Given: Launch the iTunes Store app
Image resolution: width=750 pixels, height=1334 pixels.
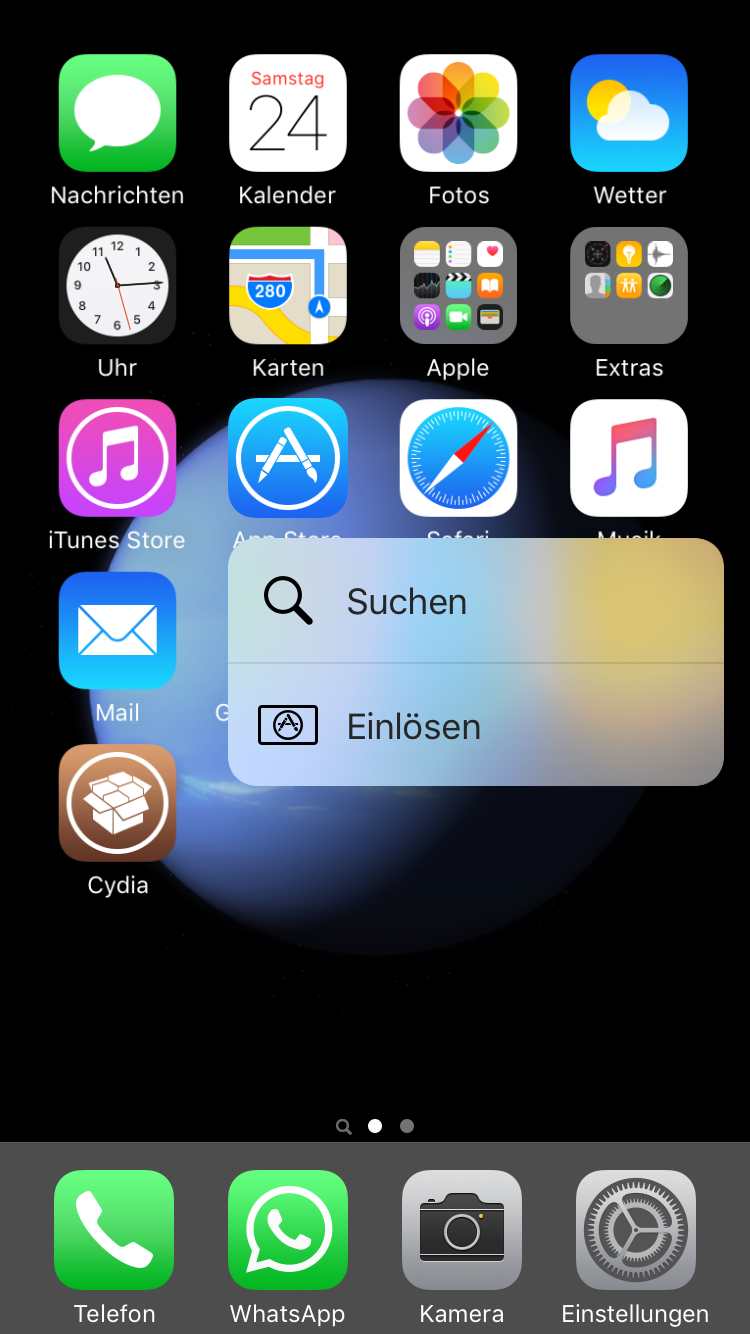Looking at the screenshot, I should (117, 458).
